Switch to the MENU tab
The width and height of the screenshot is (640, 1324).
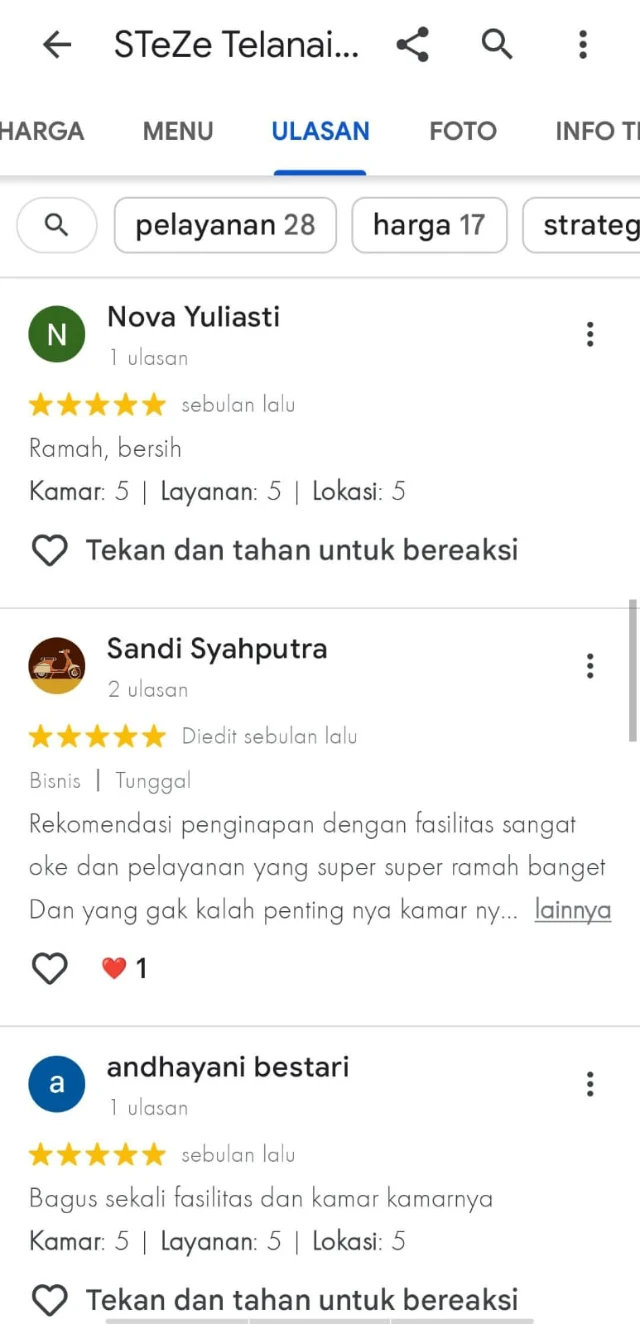[178, 131]
